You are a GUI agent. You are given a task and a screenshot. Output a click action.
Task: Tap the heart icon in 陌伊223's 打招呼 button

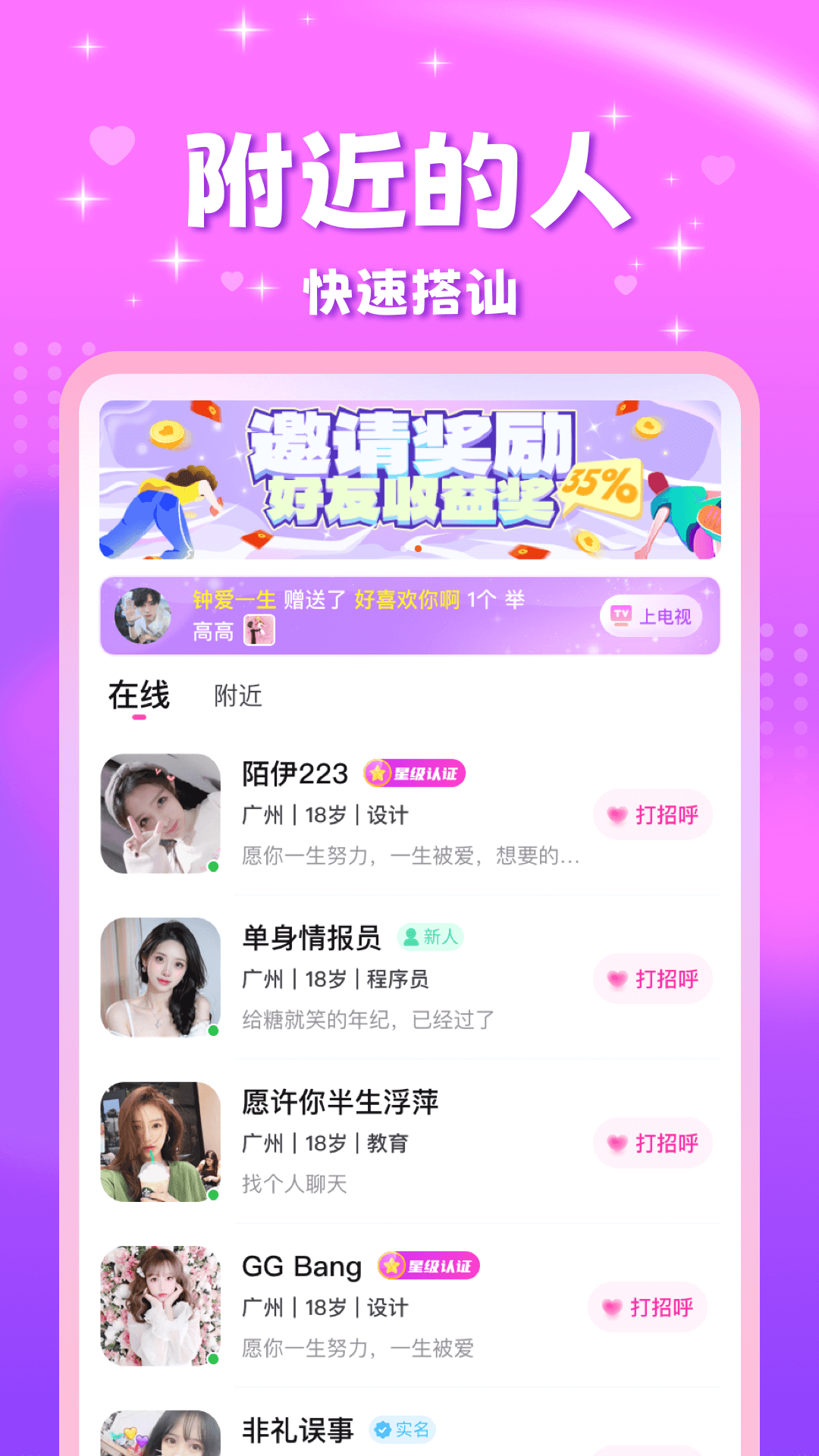click(x=617, y=814)
